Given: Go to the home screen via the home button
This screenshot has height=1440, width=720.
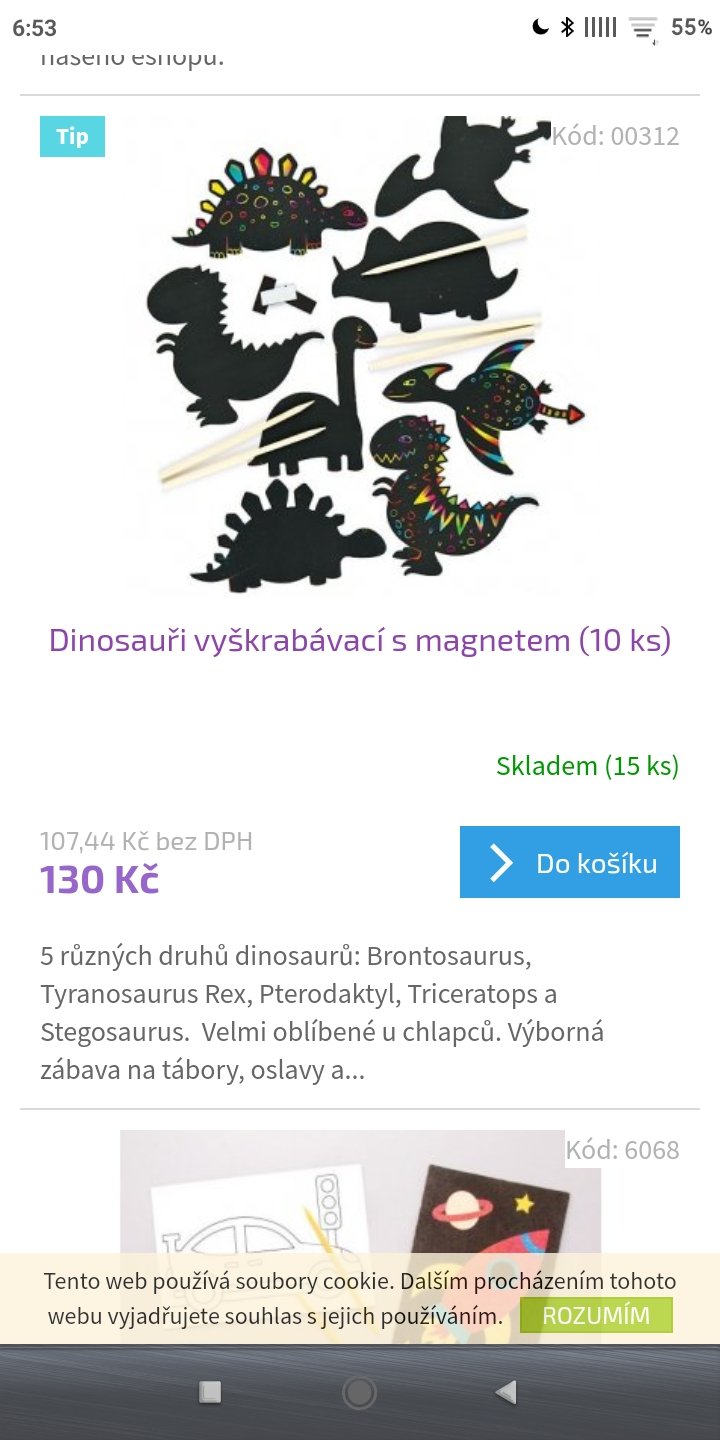Looking at the screenshot, I should [x=359, y=1392].
